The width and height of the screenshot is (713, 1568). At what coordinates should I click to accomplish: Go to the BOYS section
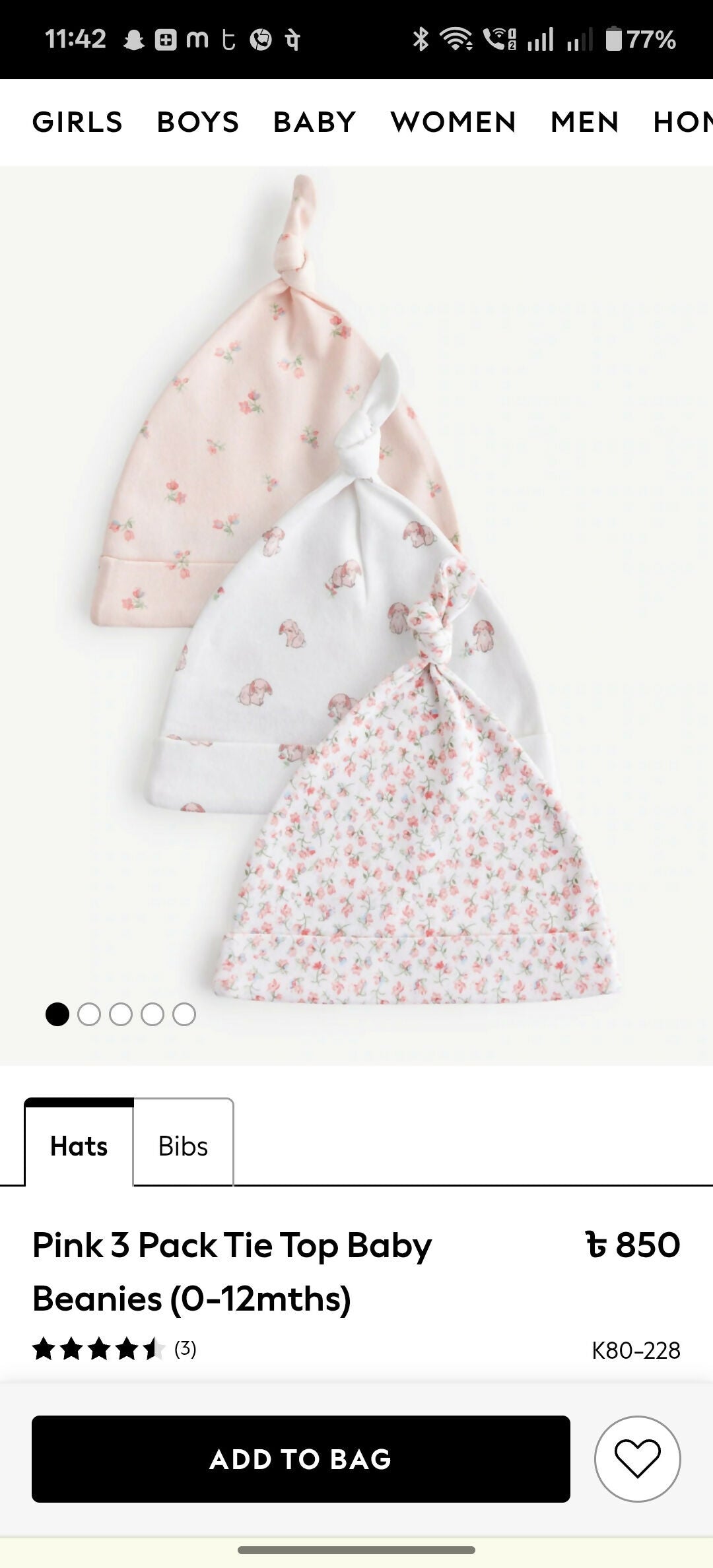coord(197,122)
